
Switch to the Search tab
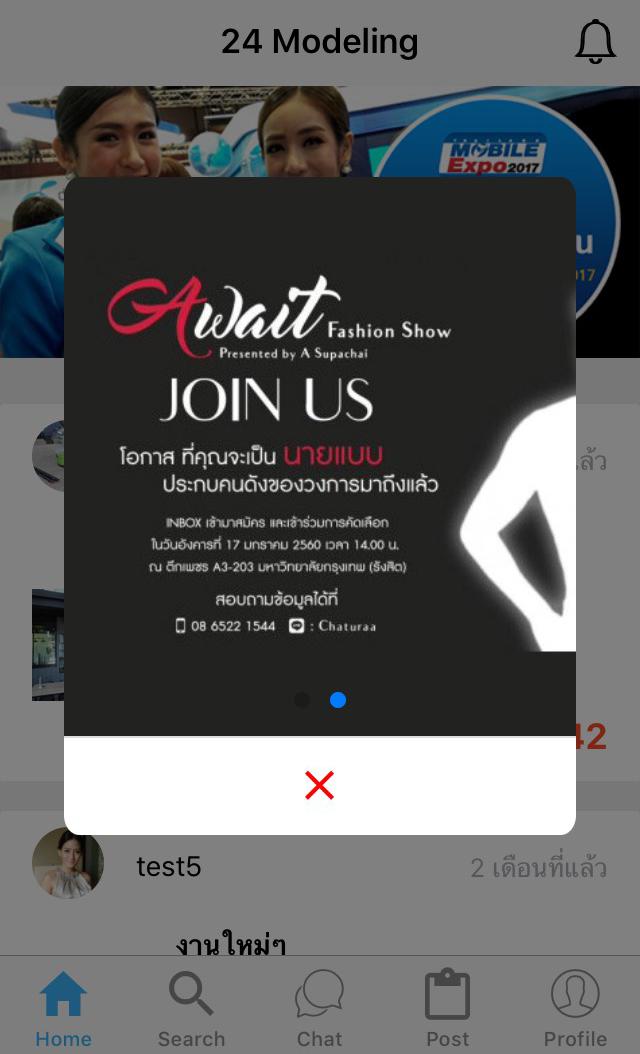click(191, 1008)
